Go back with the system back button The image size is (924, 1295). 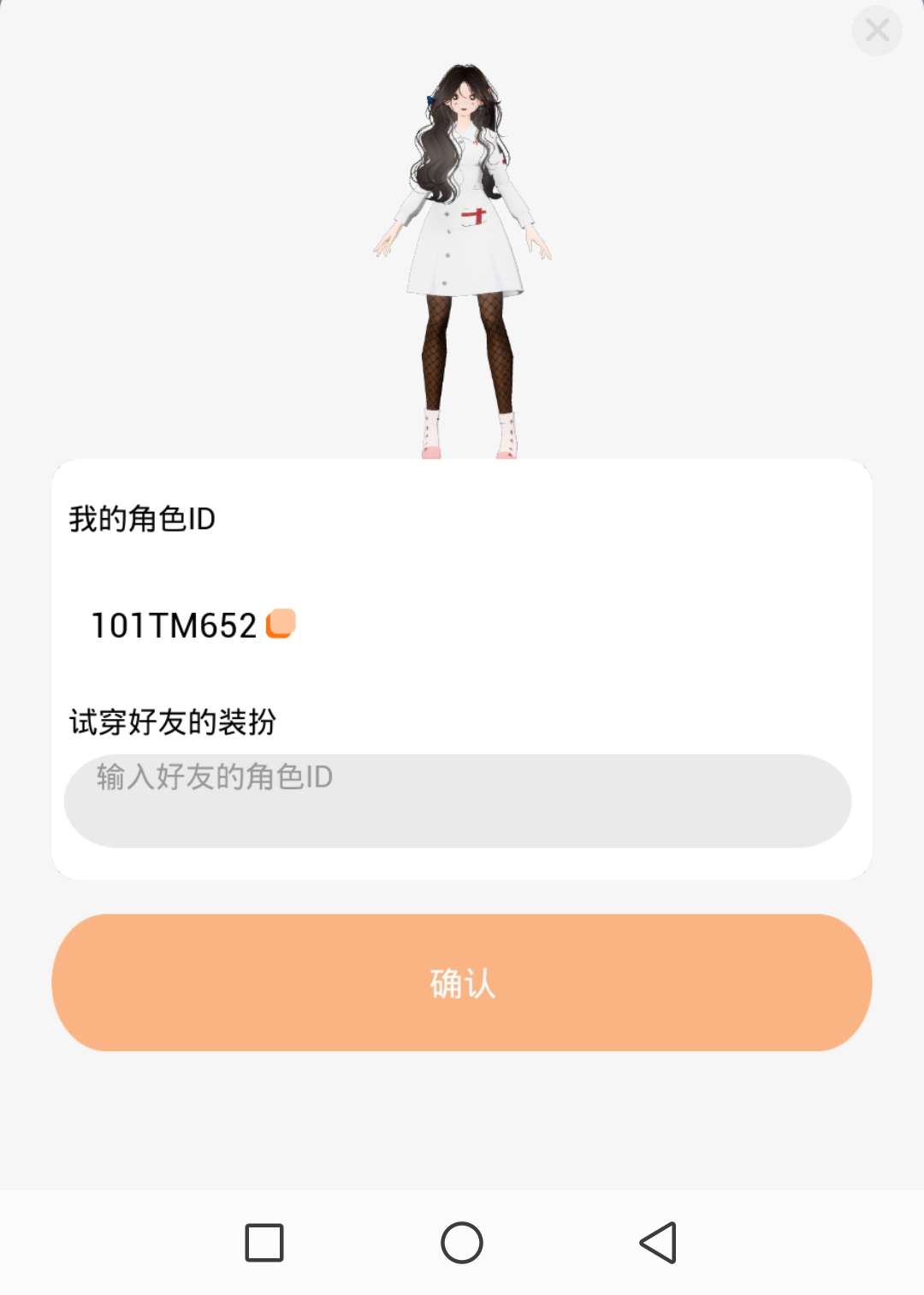tap(658, 1243)
